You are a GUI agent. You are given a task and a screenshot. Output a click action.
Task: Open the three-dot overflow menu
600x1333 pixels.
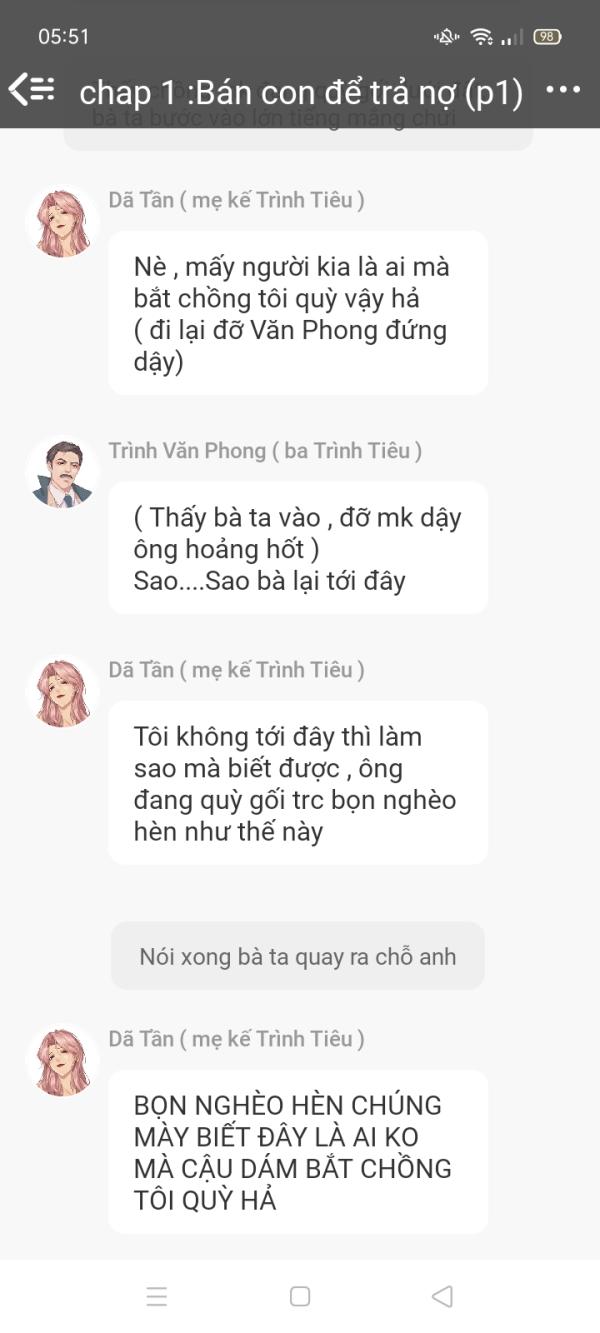point(563,90)
